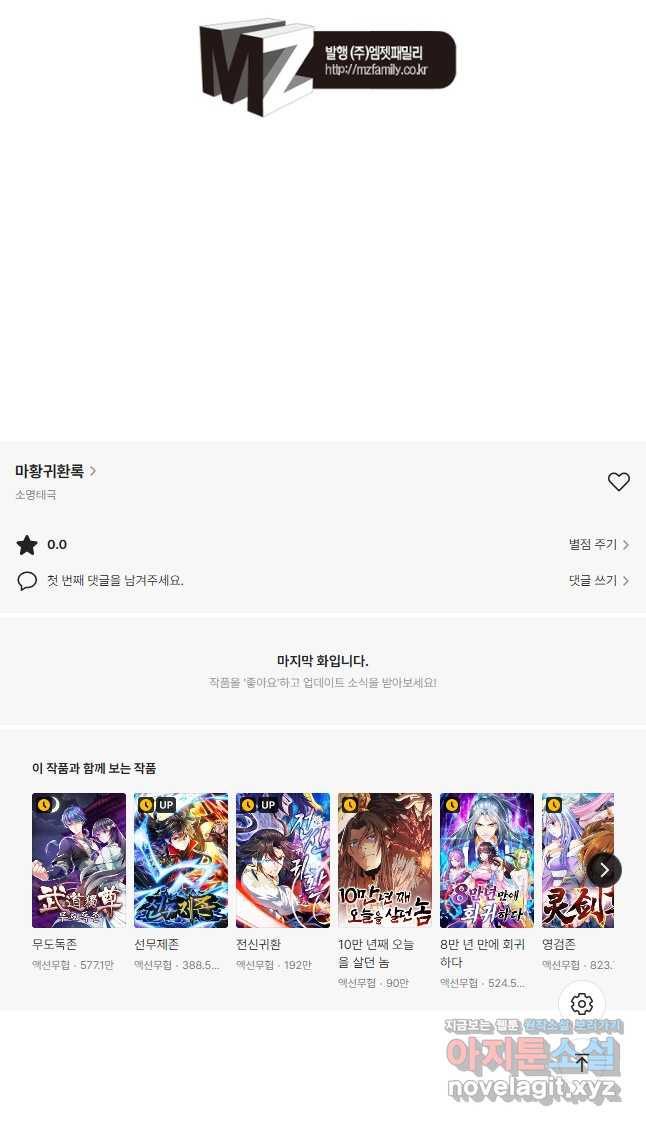Open the 전신귀환 recommended title
The width and height of the screenshot is (646, 1126).
point(283,861)
